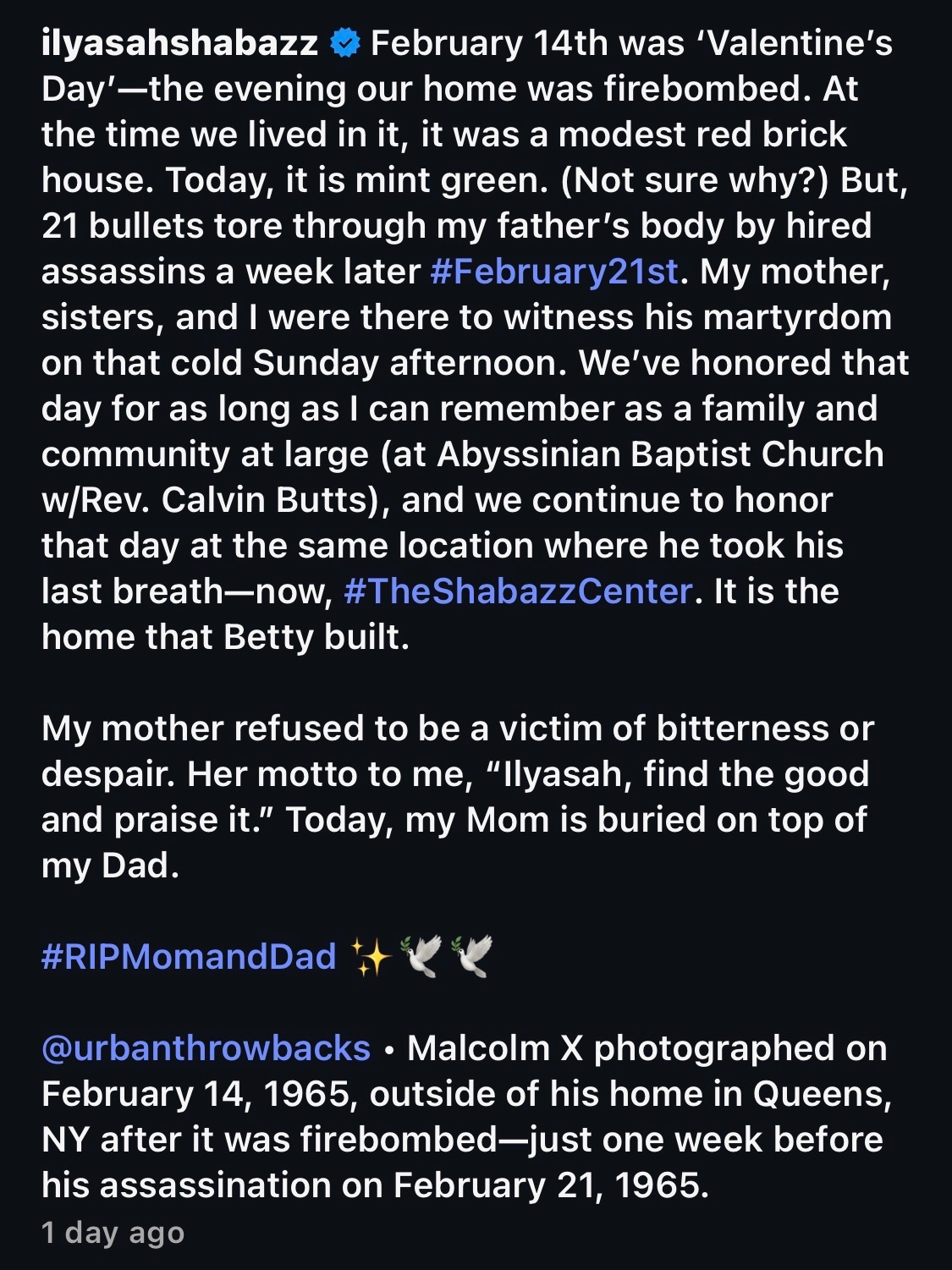Tap the #RIPMomandDad hashtag

pyautogui.click(x=189, y=957)
